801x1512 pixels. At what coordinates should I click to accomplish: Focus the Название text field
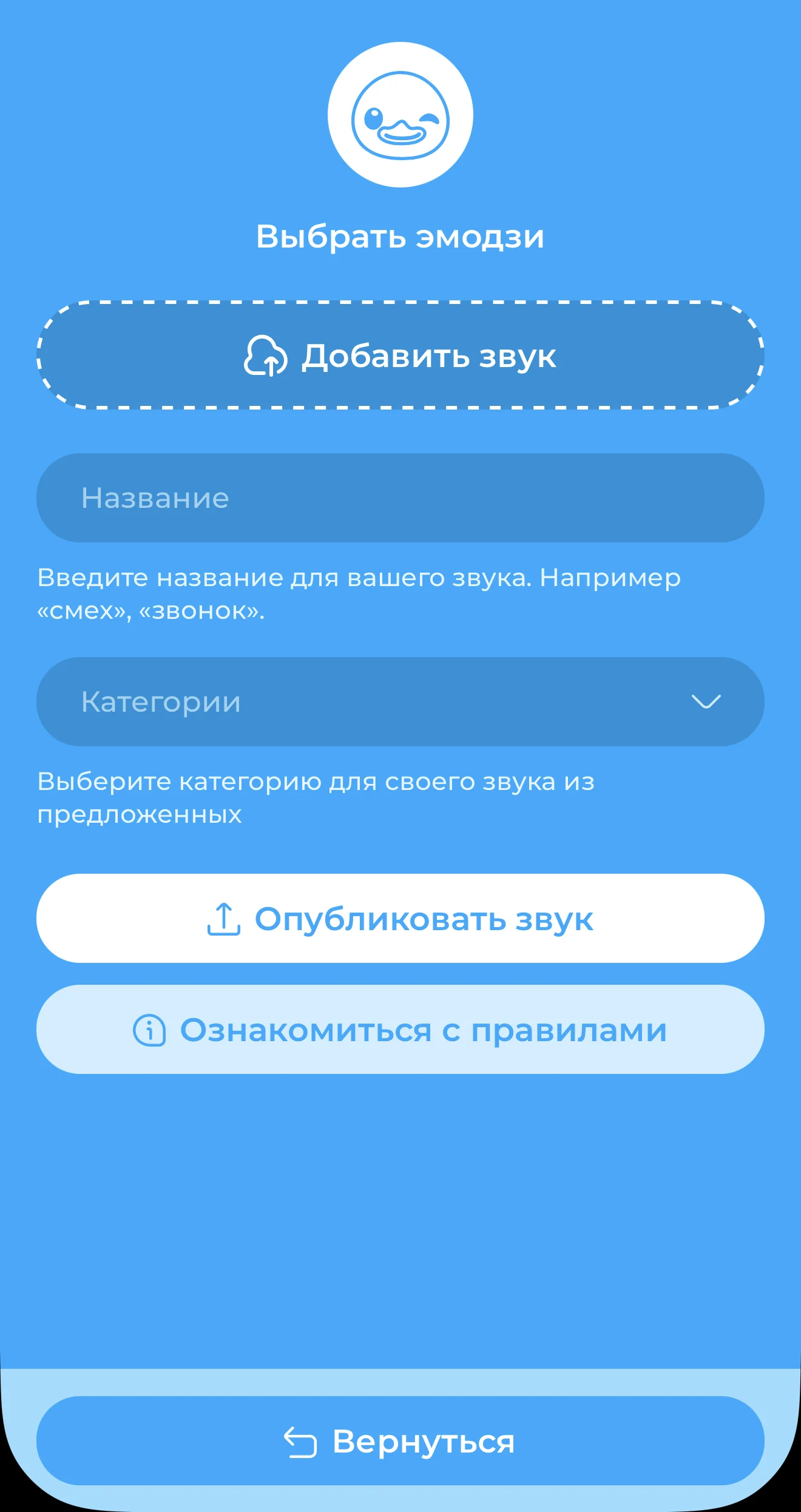(400, 498)
